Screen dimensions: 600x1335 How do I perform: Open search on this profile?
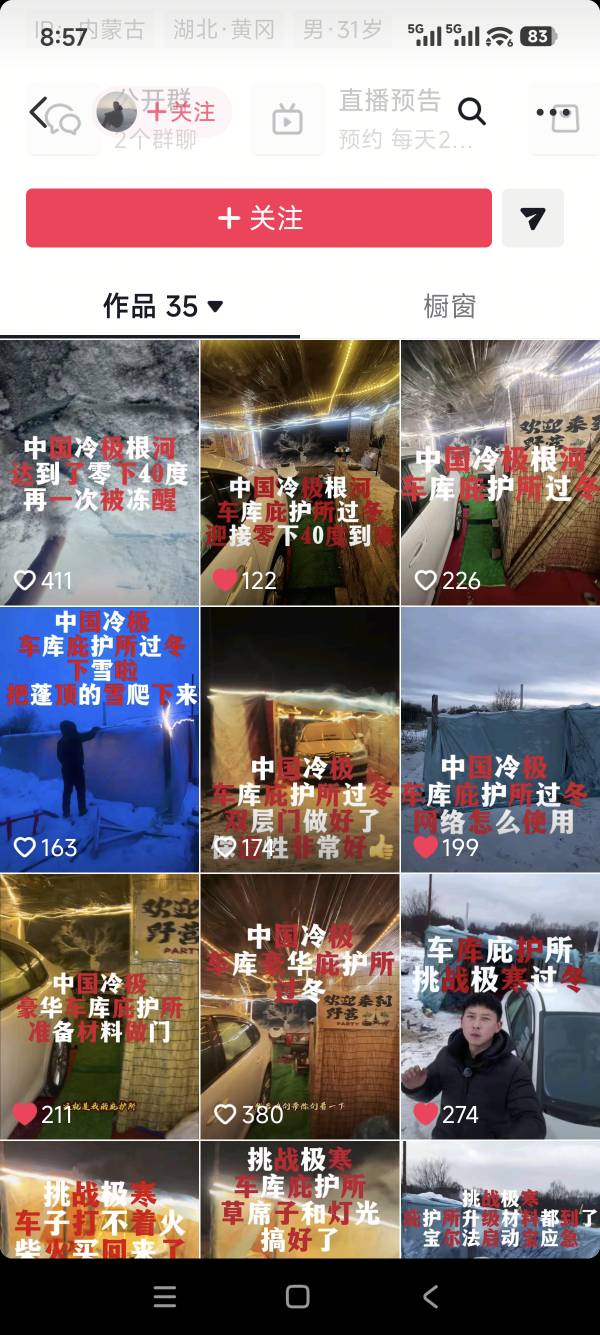[x=472, y=112]
